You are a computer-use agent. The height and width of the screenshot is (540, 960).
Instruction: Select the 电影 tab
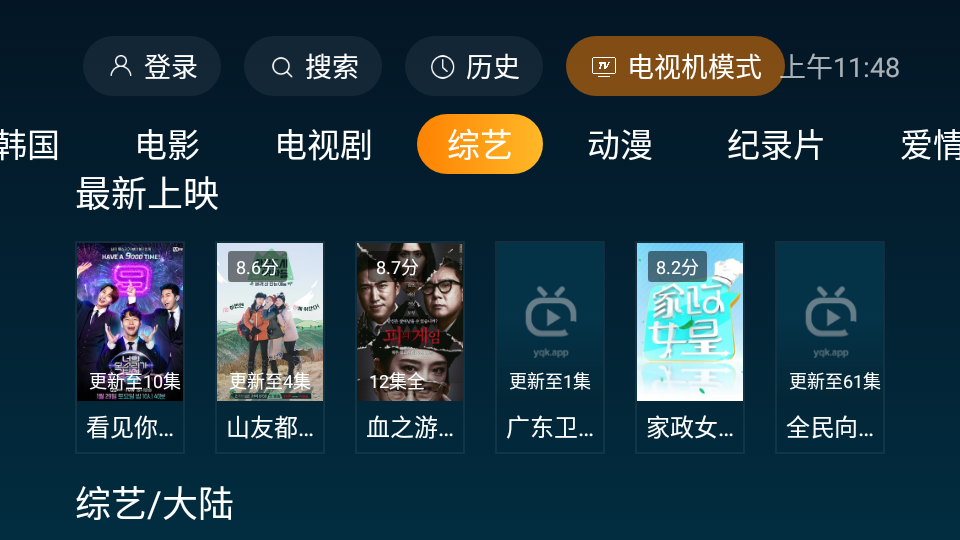[x=168, y=145]
